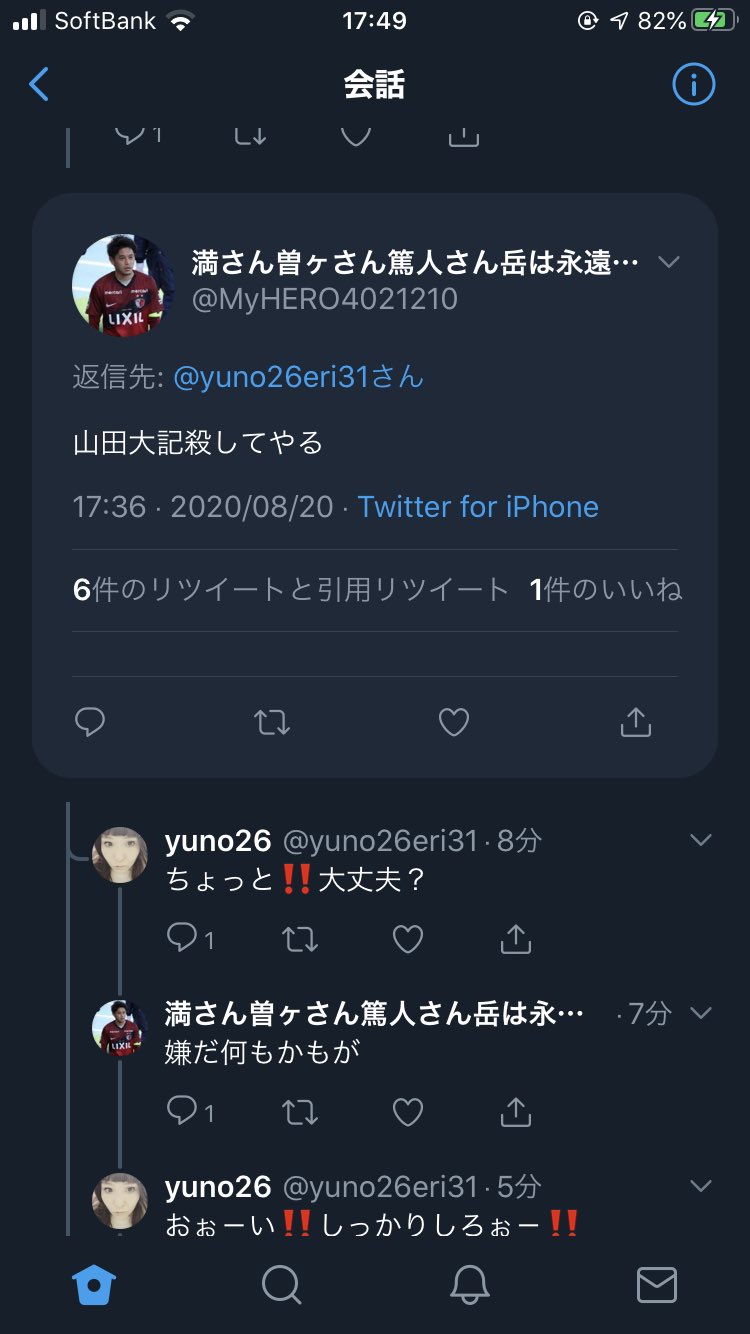Retweet yuno26's reply ちょっと‼️大丈夫？
750x1334 pixels.
[300, 938]
